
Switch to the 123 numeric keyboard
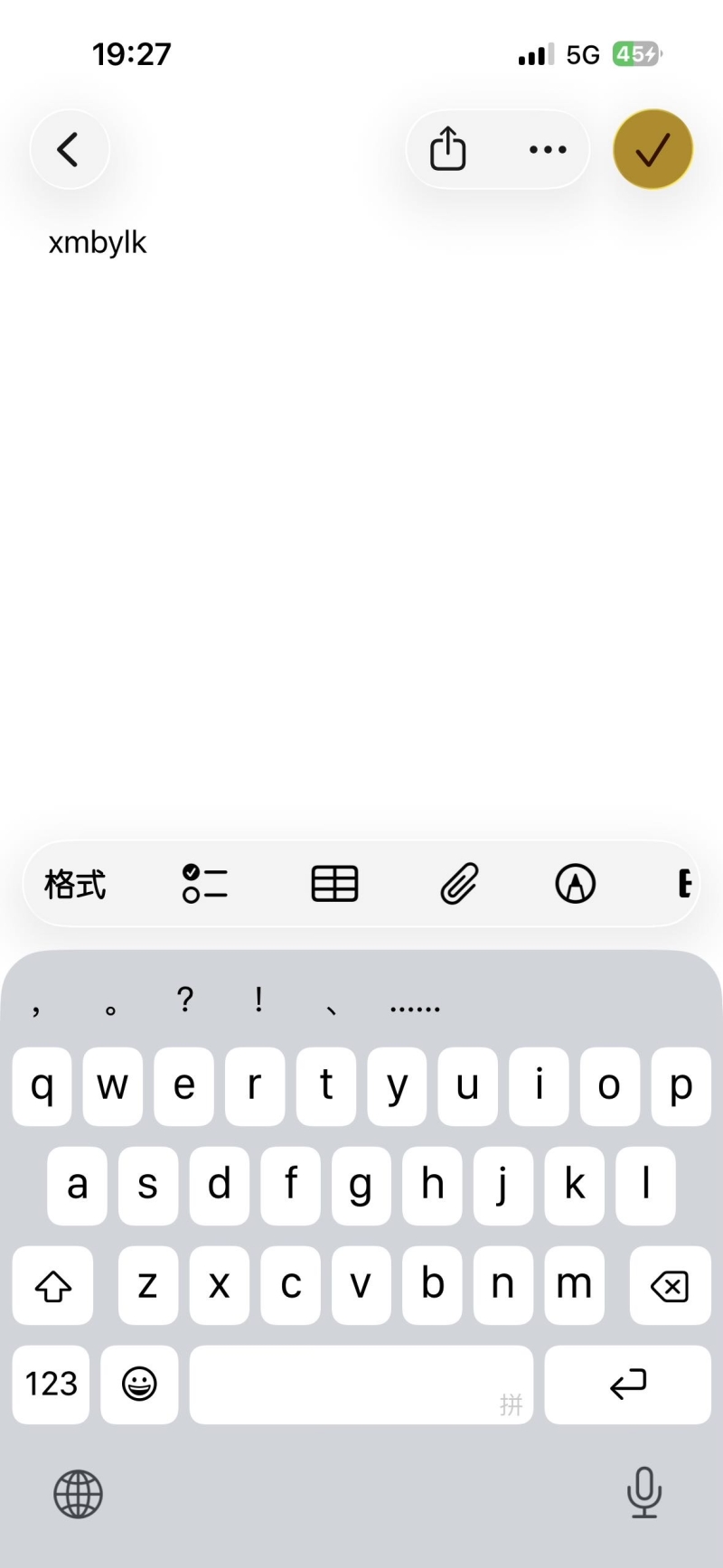tap(52, 1384)
